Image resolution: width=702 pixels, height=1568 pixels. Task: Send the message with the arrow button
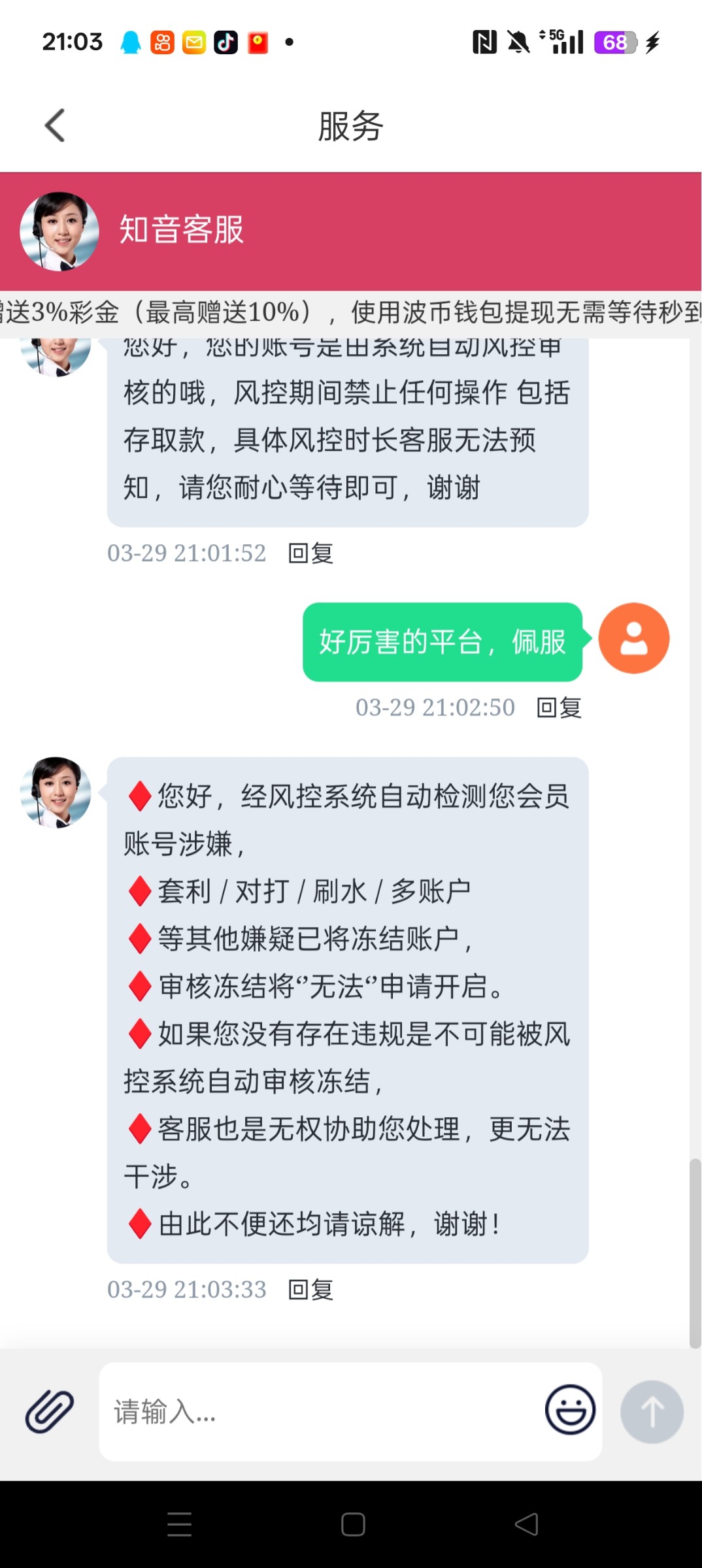(652, 1411)
